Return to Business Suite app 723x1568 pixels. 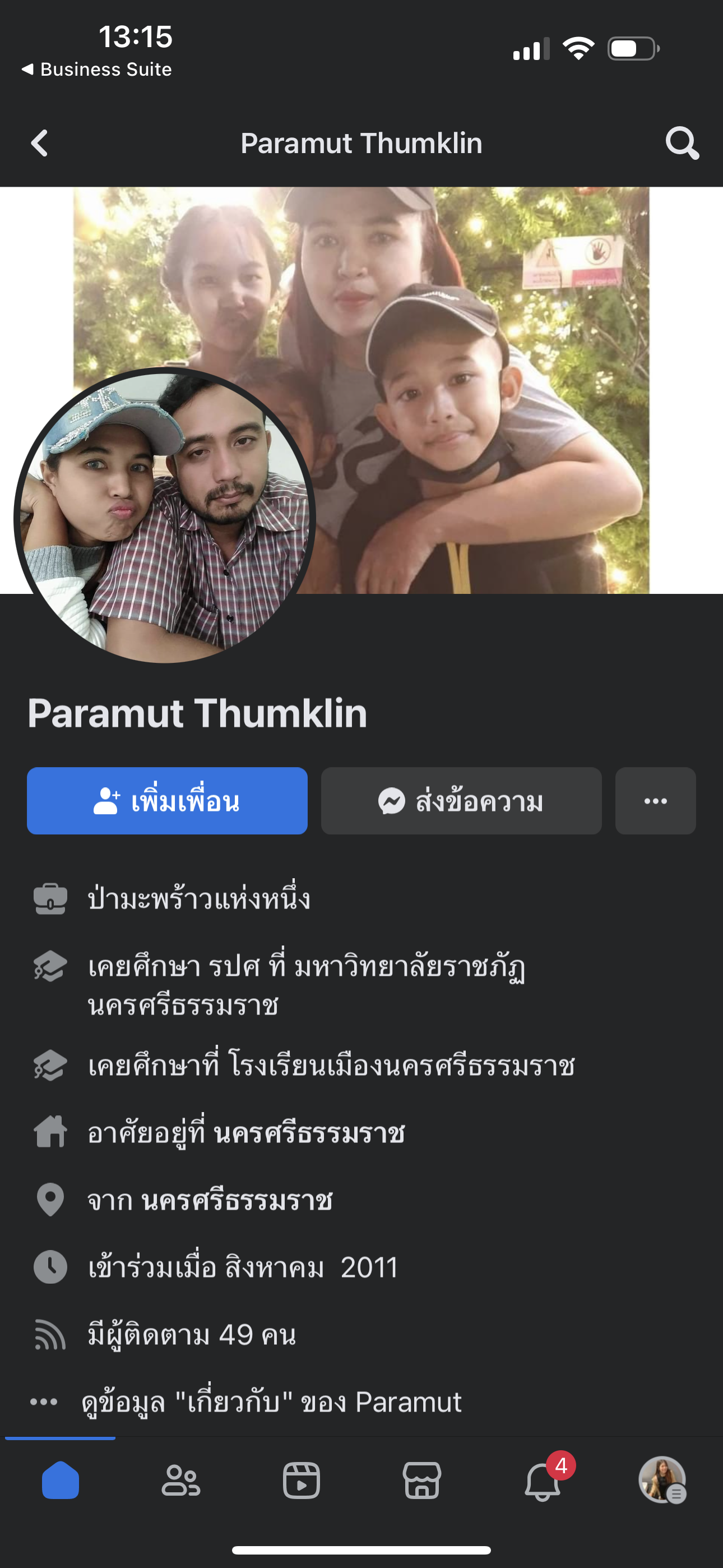(x=98, y=70)
